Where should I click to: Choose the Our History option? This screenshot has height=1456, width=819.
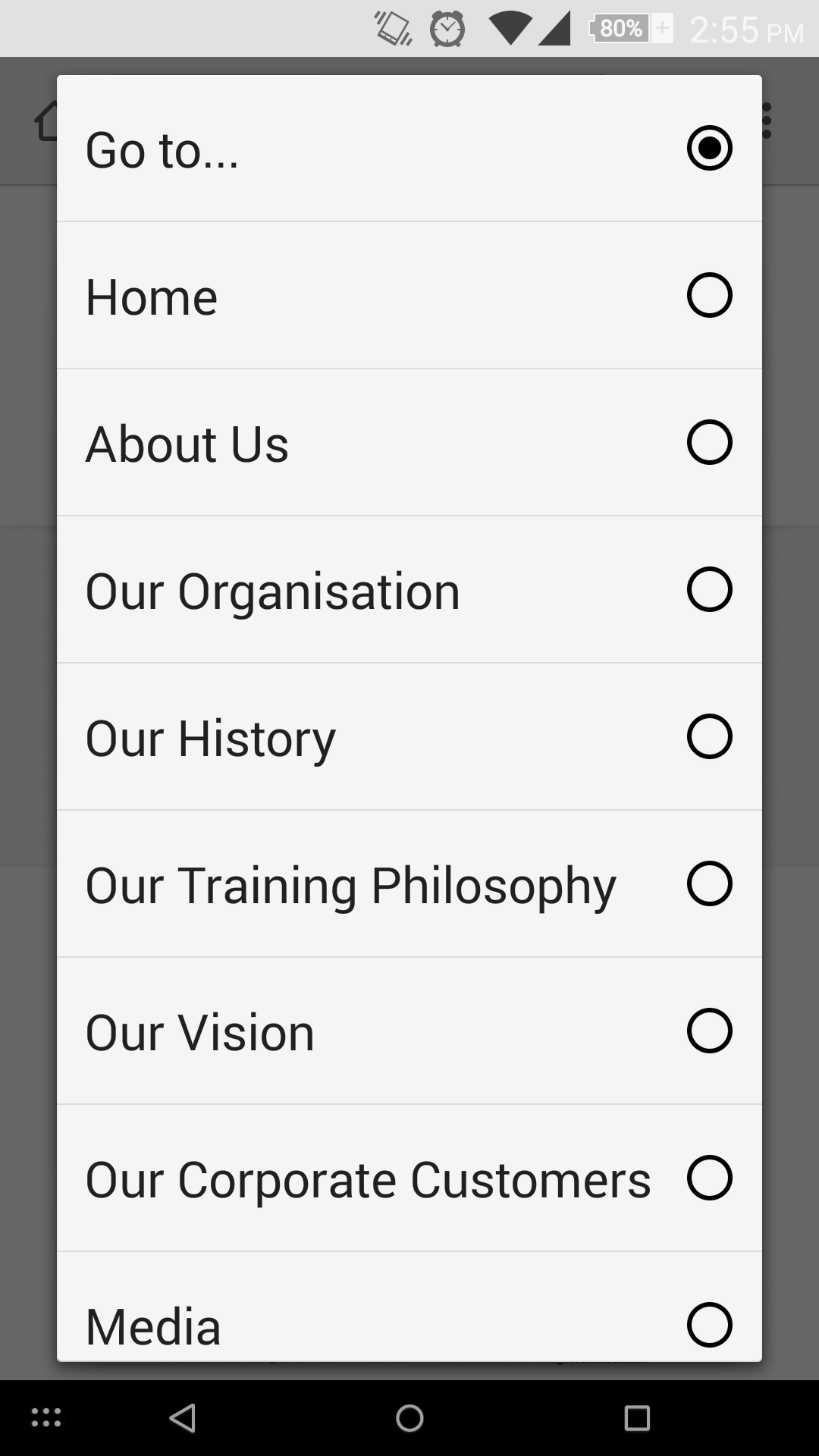(x=409, y=737)
